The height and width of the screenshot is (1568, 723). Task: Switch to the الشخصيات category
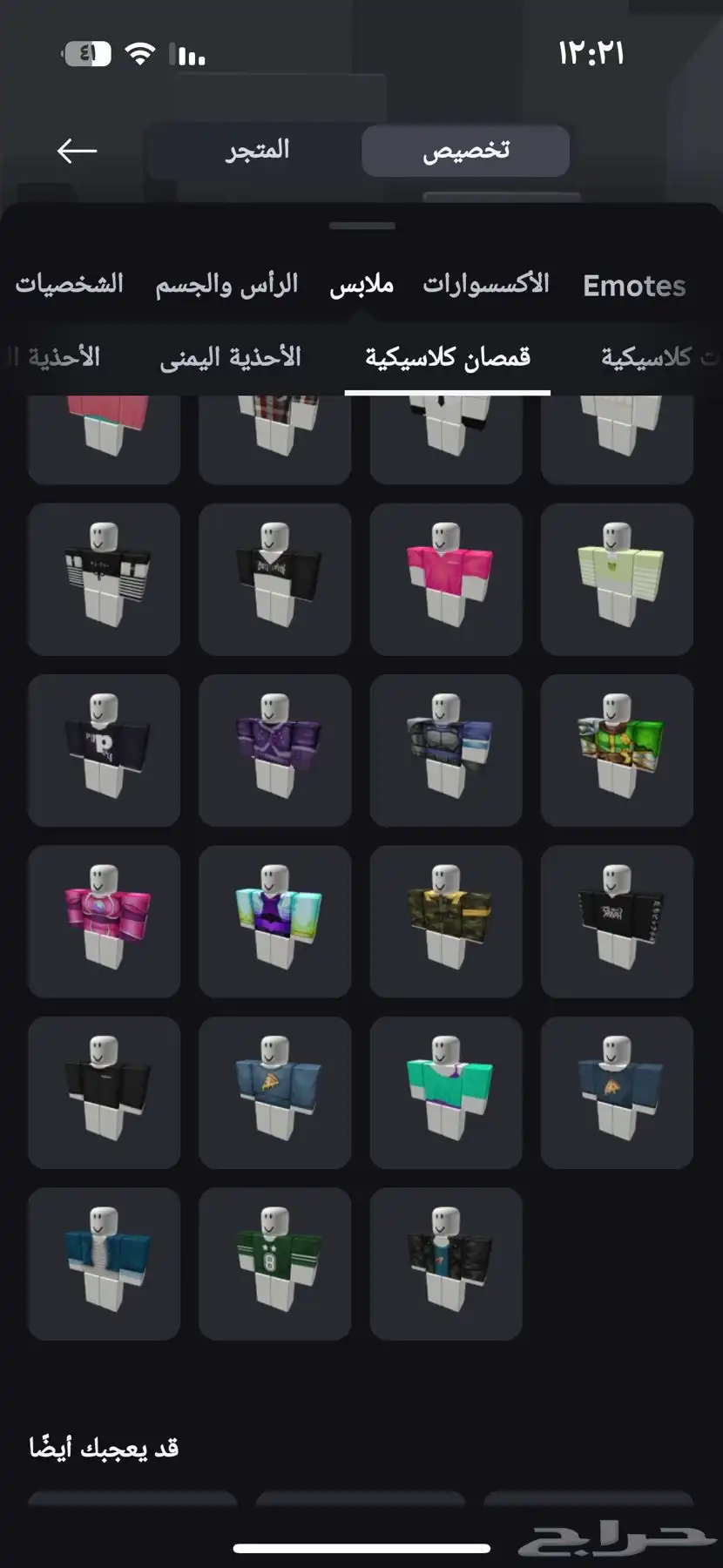click(70, 284)
